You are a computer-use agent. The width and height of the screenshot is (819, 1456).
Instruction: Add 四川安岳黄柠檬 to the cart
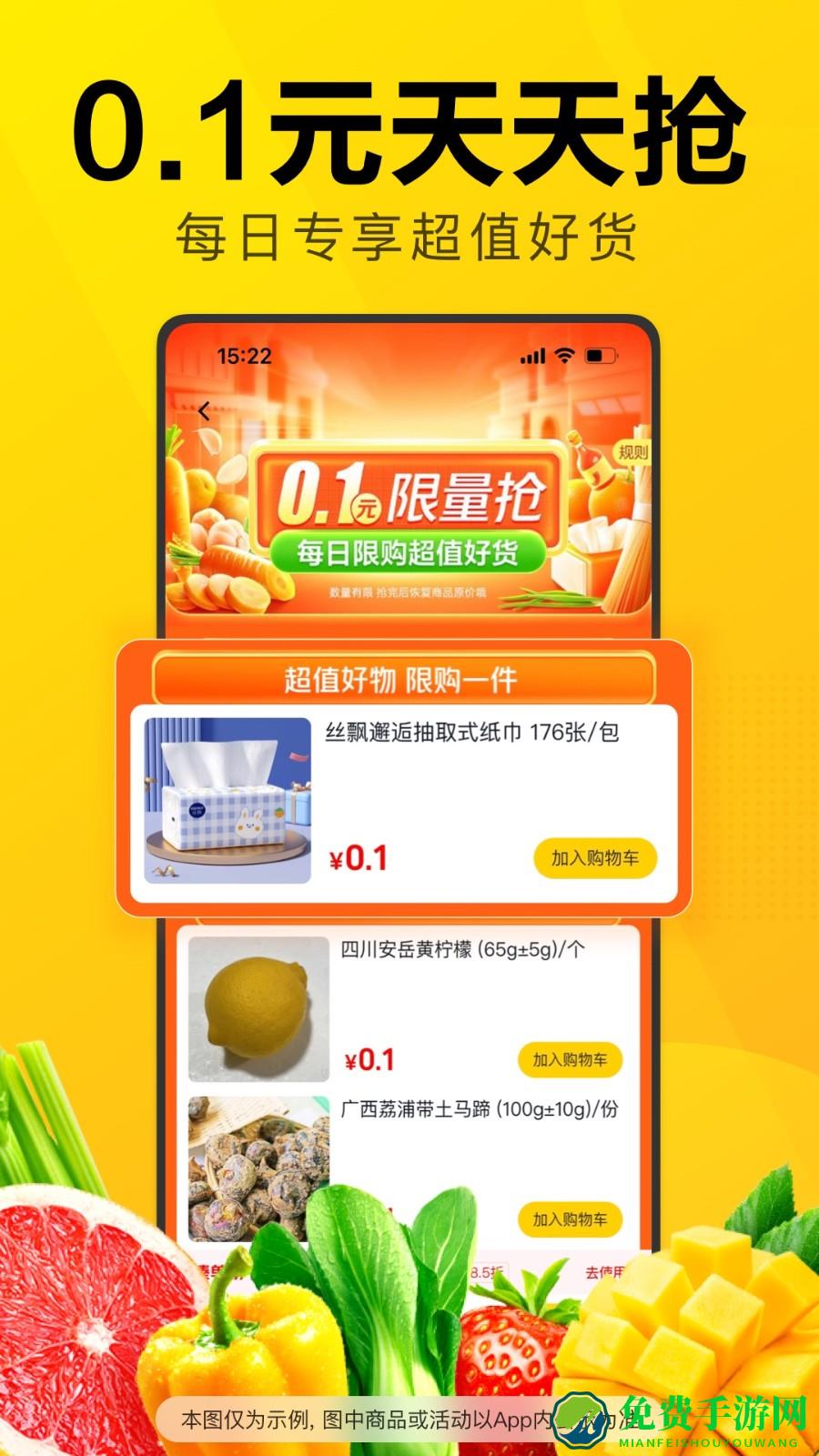(x=569, y=1060)
